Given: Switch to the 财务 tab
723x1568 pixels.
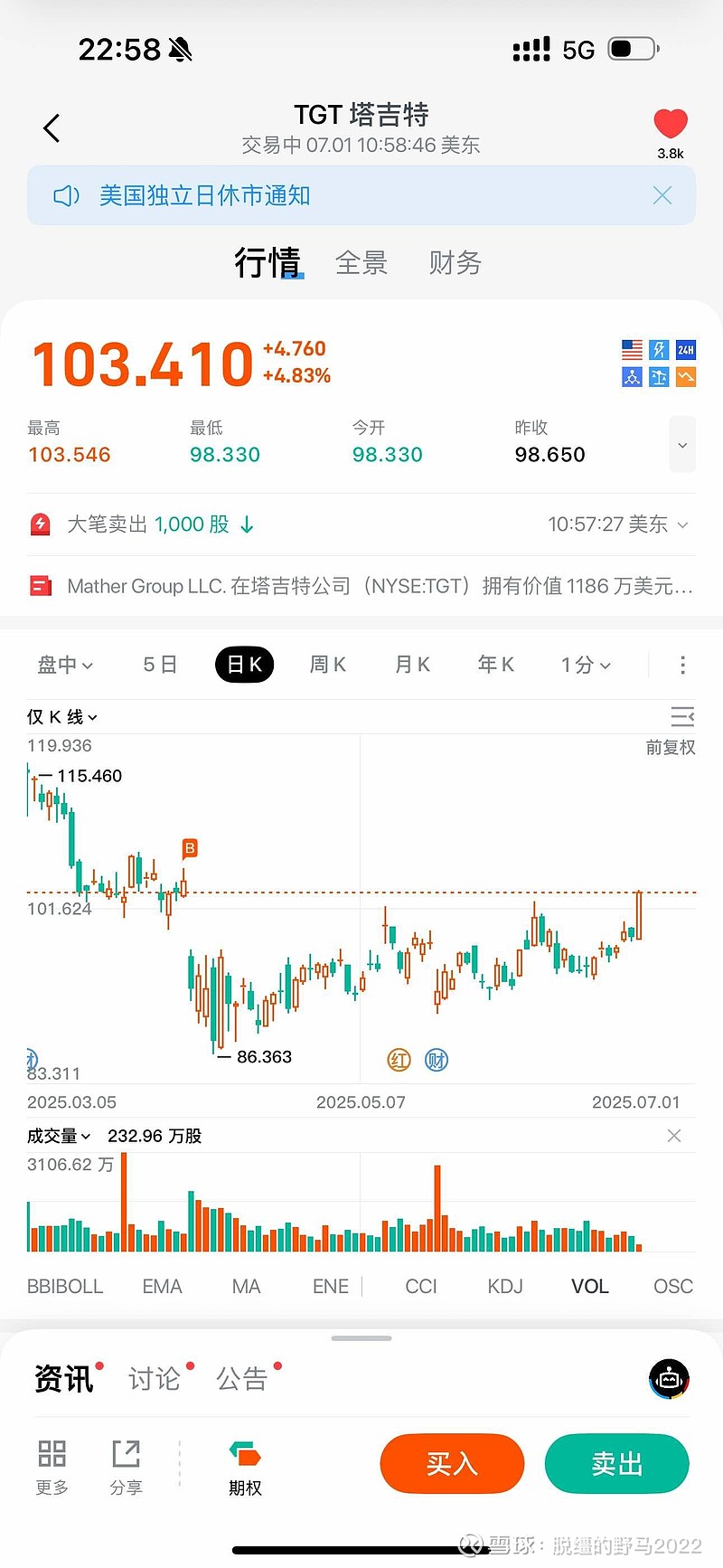Looking at the screenshot, I should pos(455,263).
